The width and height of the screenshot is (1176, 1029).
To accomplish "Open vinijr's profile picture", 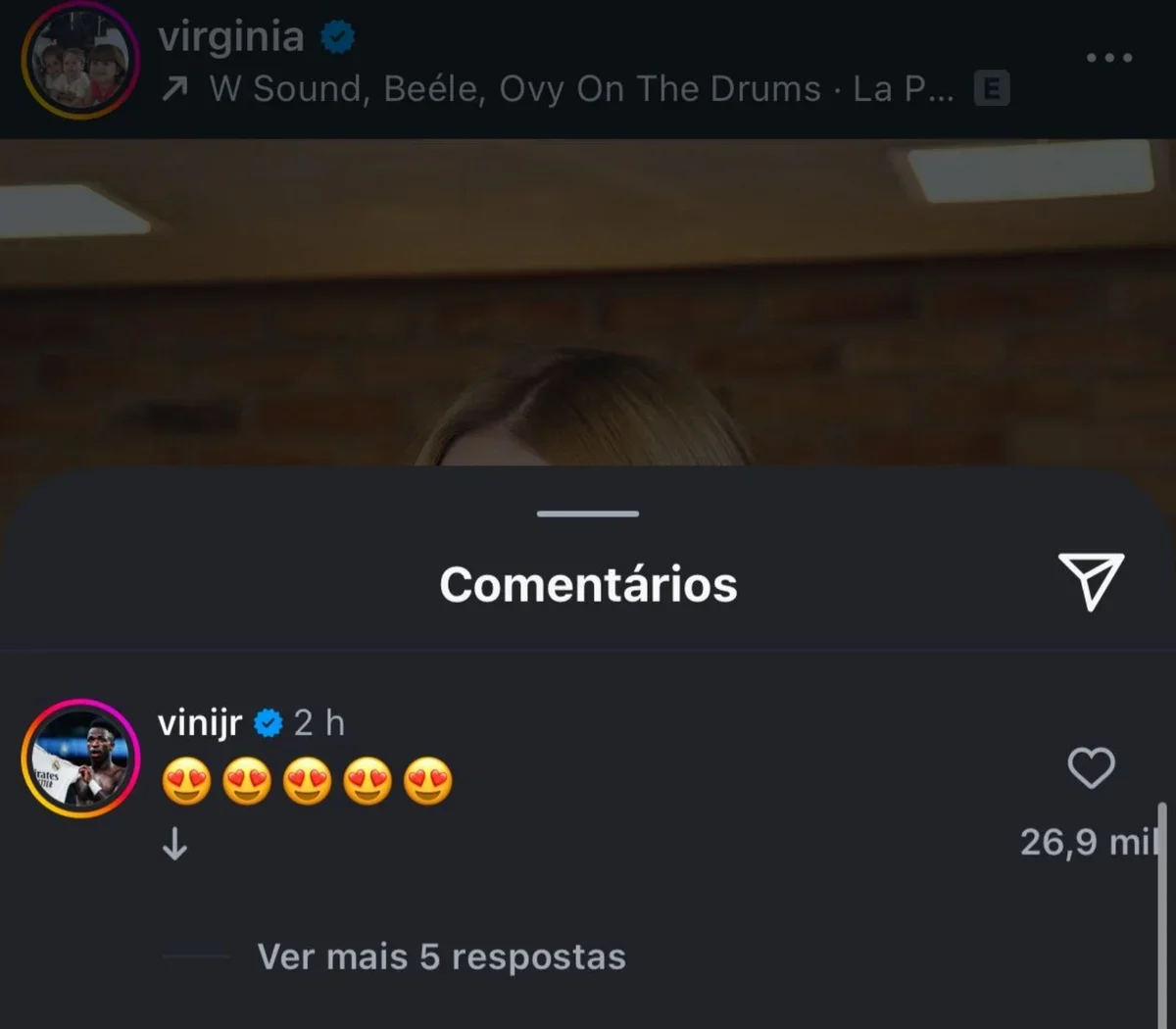I will point(80,759).
